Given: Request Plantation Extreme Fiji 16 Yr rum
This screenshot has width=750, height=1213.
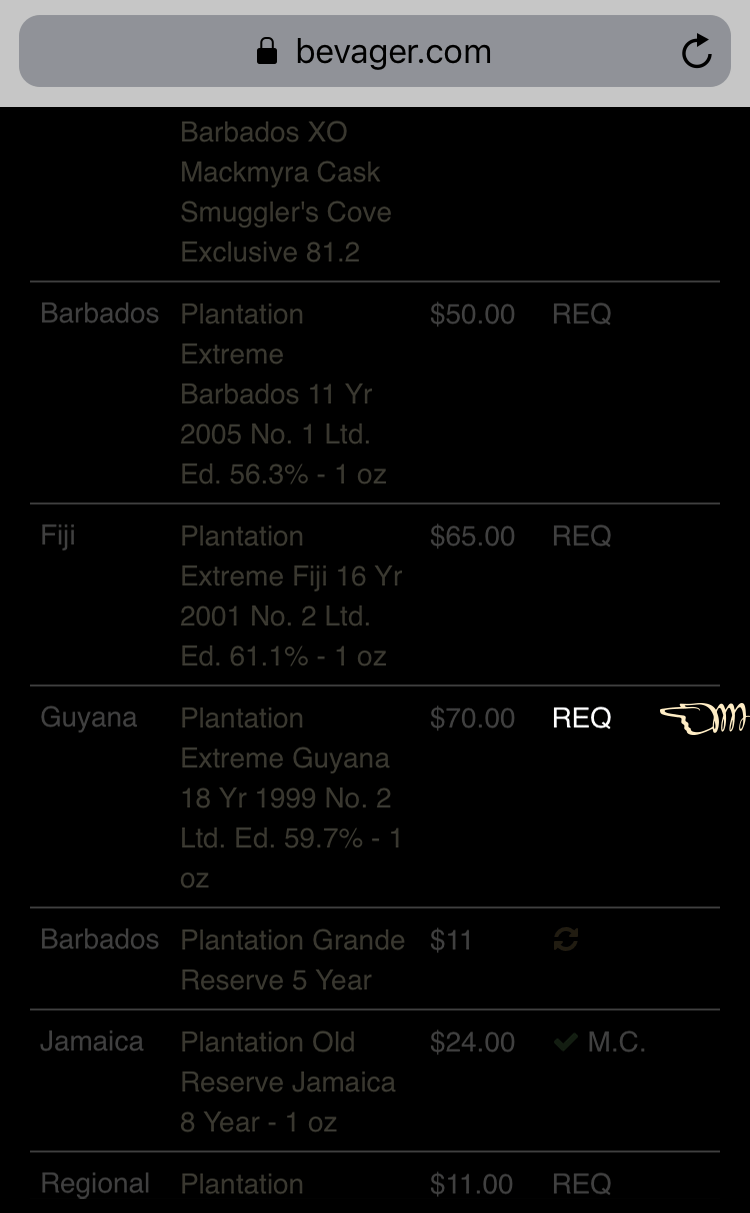Looking at the screenshot, I should click(581, 536).
